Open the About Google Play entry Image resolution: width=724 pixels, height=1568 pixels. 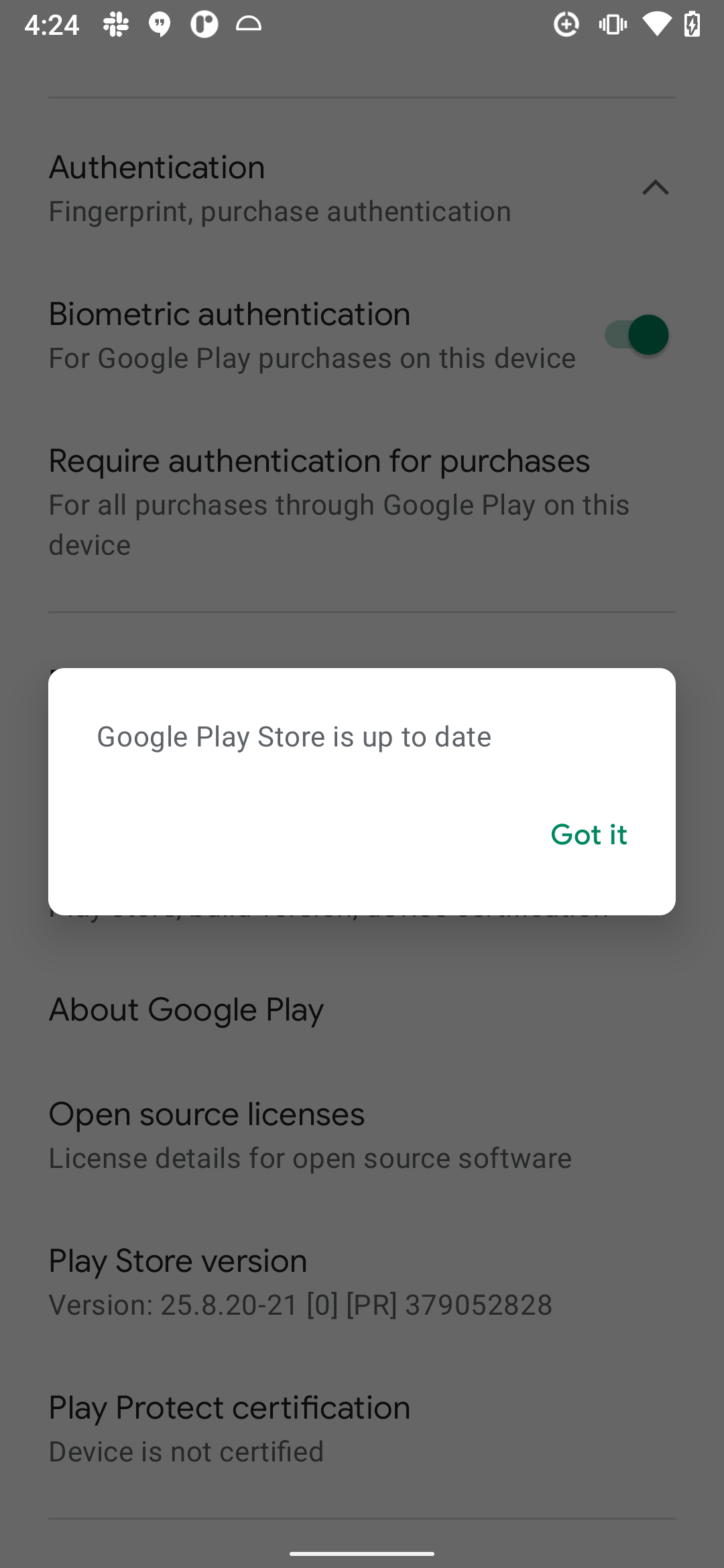(186, 1009)
